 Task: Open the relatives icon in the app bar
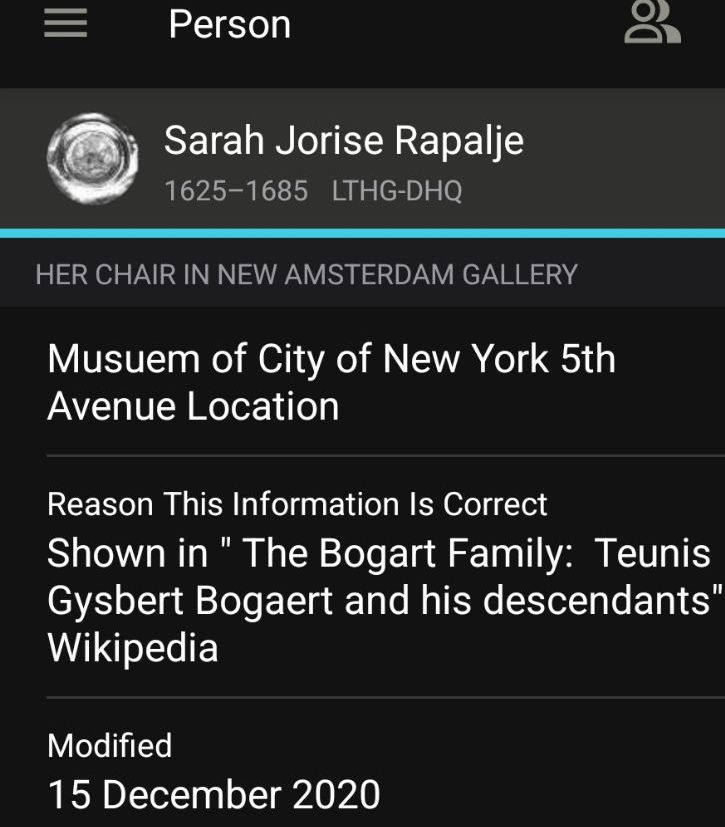click(x=651, y=23)
